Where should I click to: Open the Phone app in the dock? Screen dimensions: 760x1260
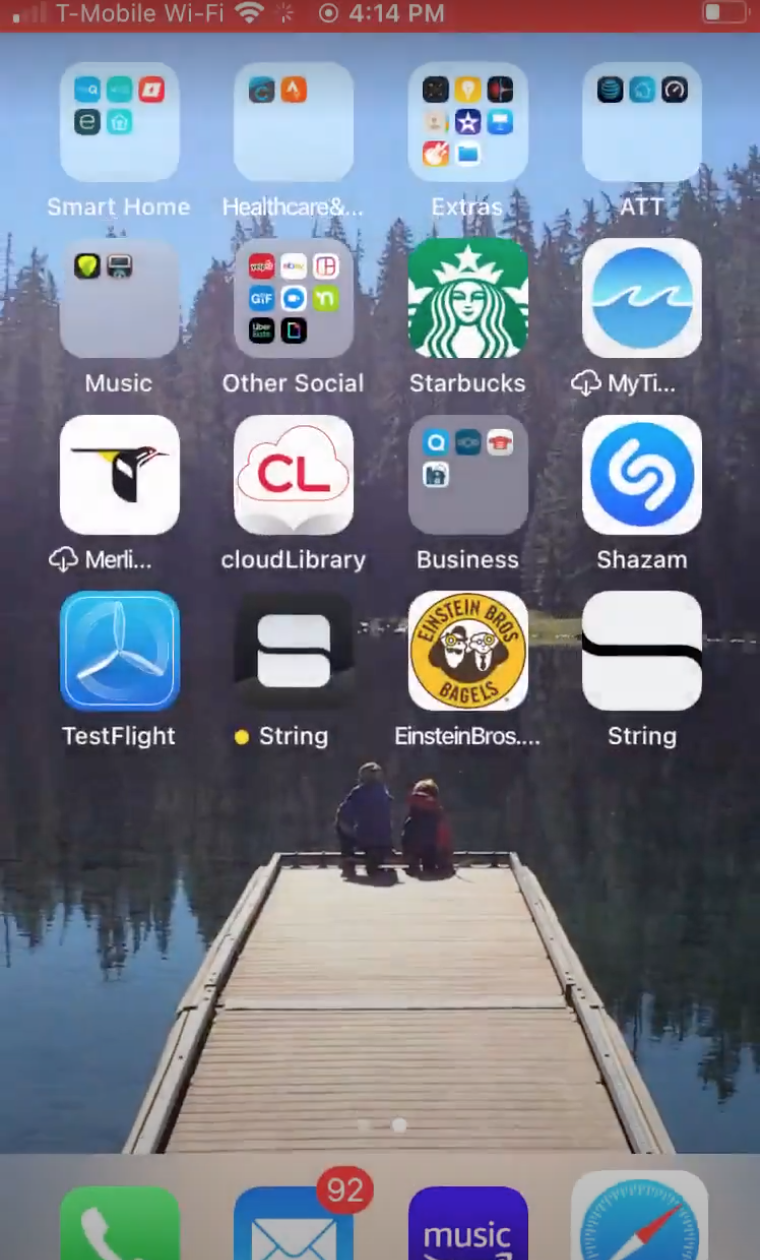pyautogui.click(x=120, y=1223)
